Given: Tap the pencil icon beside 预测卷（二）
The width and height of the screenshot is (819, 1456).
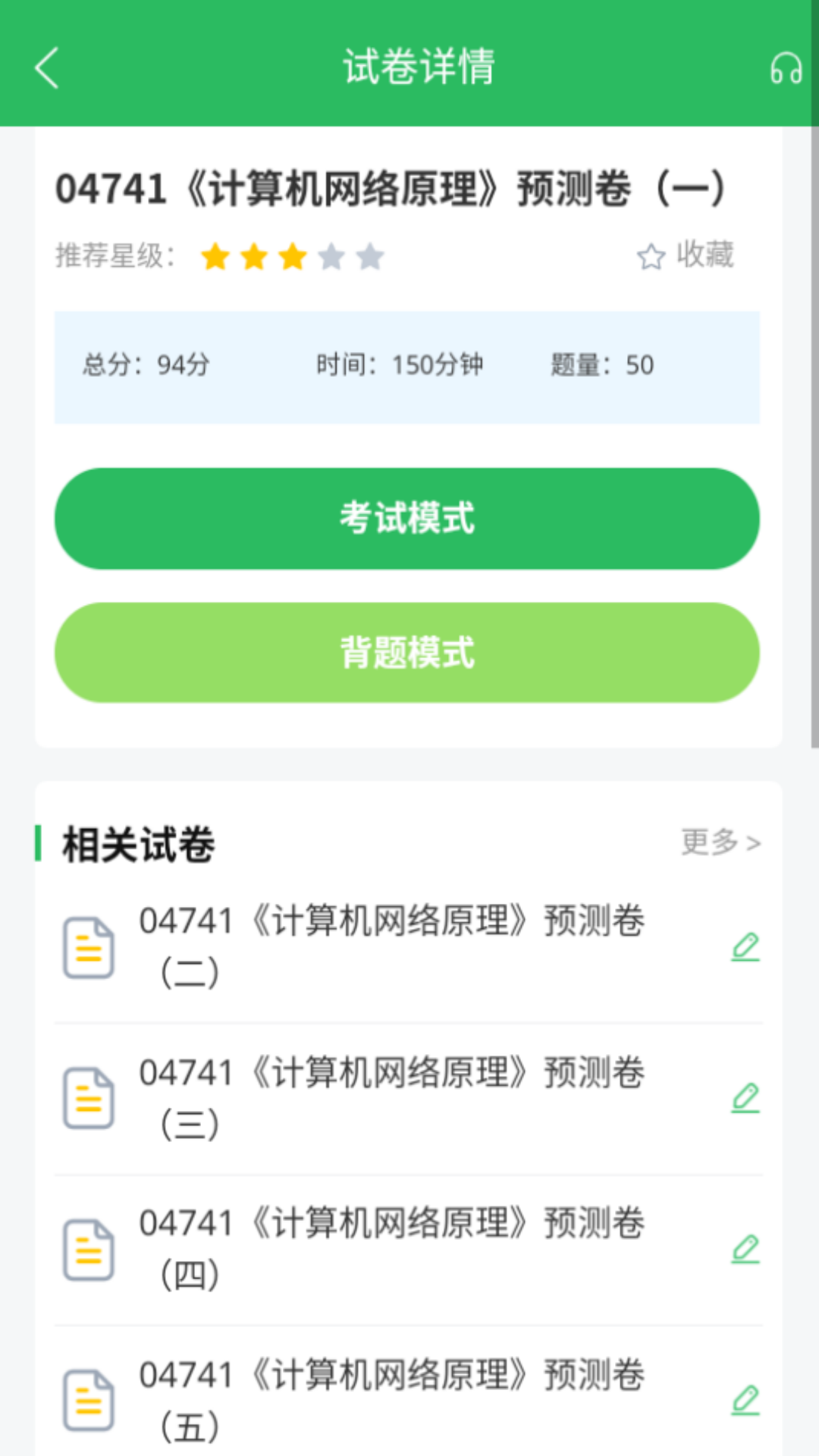Looking at the screenshot, I should click(745, 946).
